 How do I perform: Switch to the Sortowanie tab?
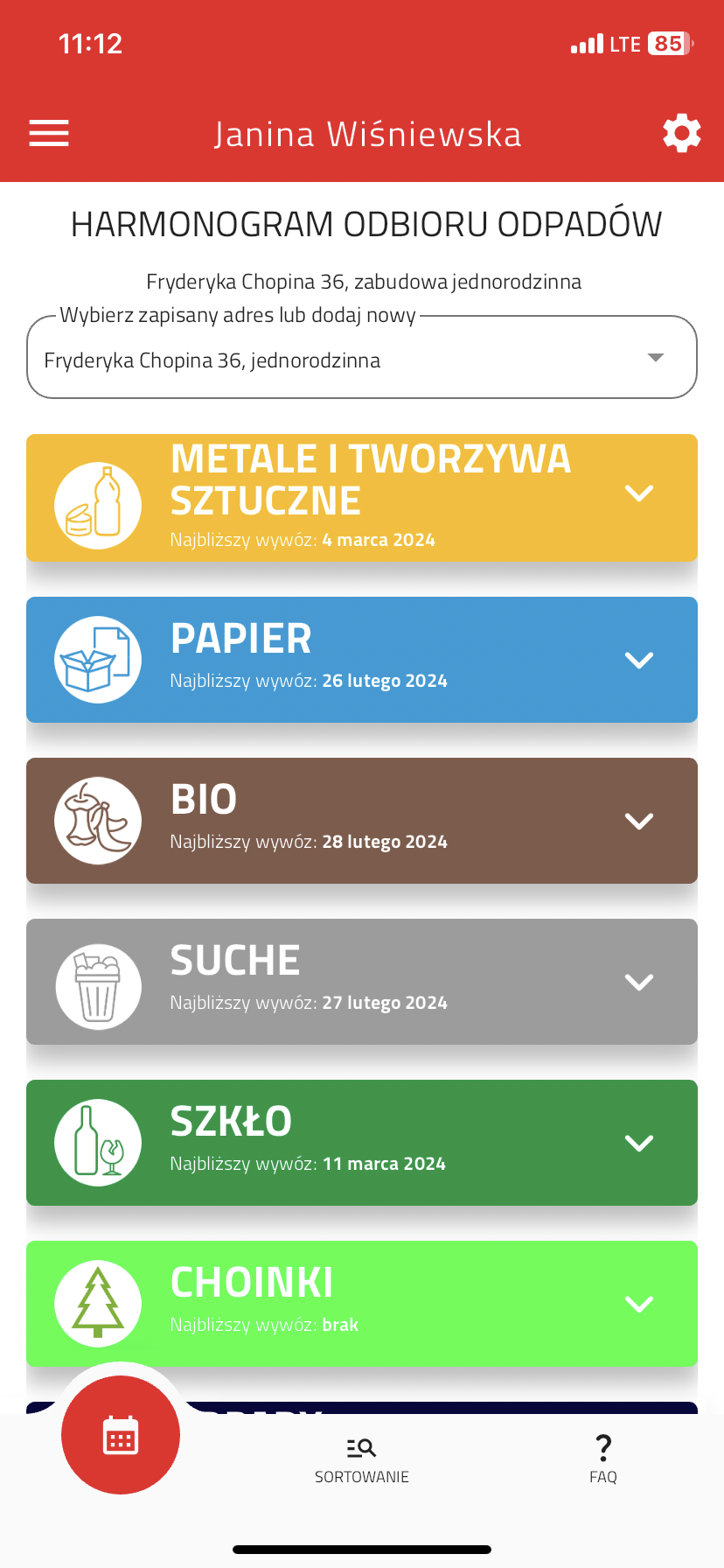pos(361,1459)
